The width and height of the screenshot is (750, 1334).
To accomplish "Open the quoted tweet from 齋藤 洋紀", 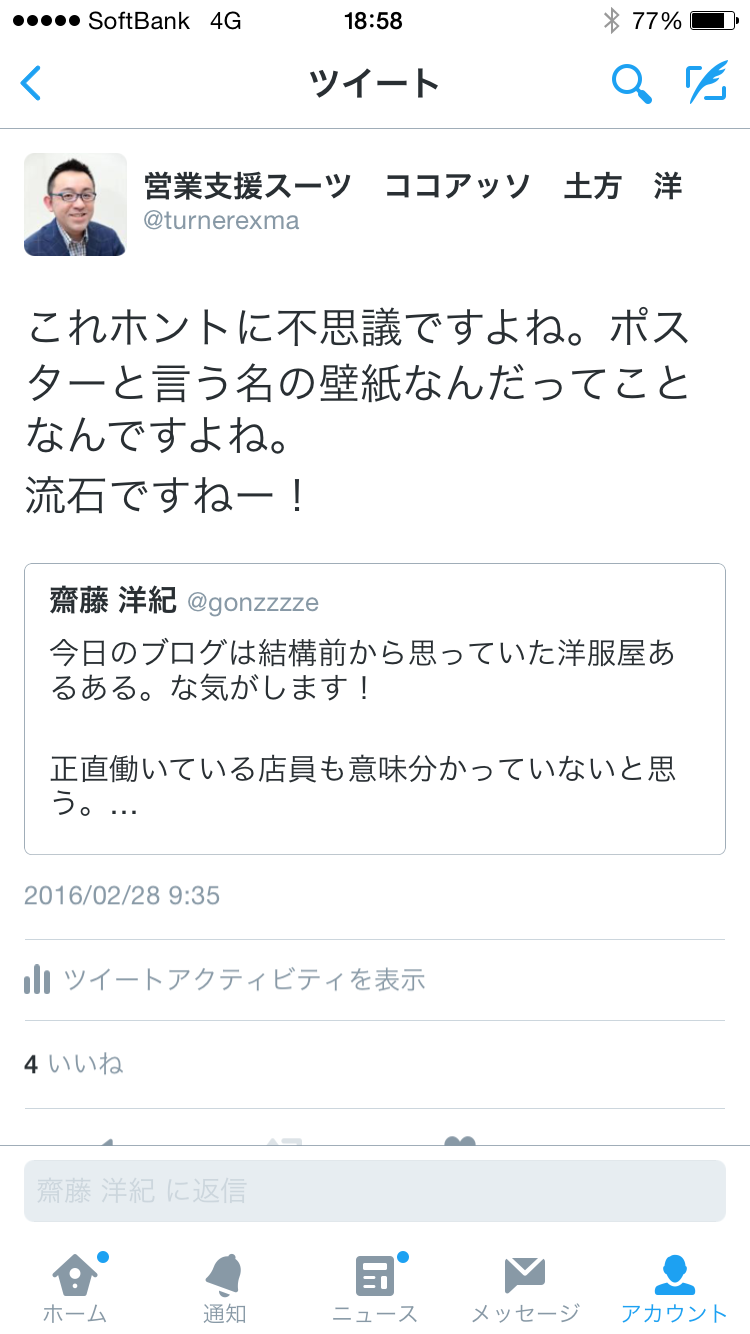I will pyautogui.click(x=374, y=708).
